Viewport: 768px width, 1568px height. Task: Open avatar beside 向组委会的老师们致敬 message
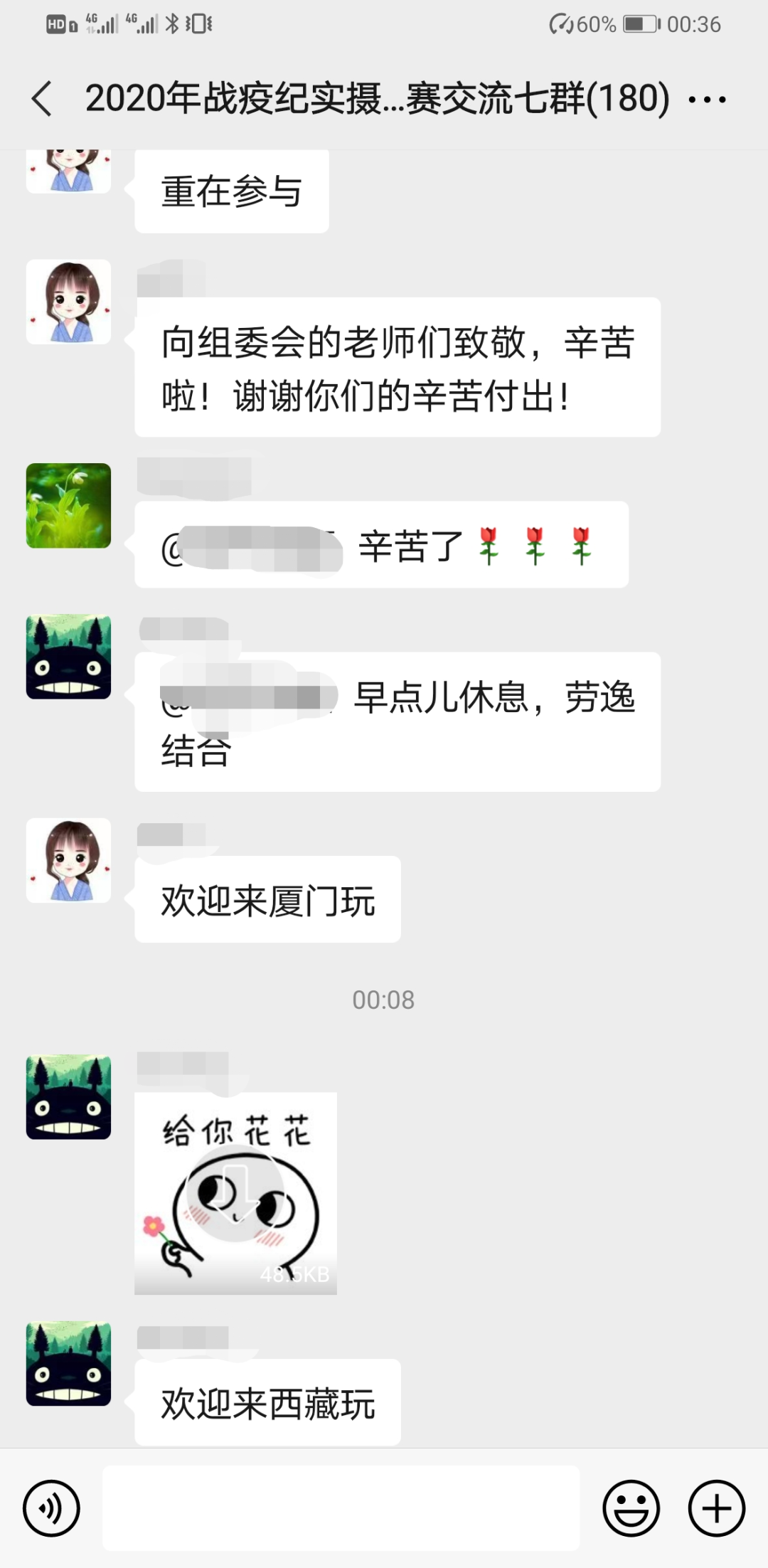68,302
